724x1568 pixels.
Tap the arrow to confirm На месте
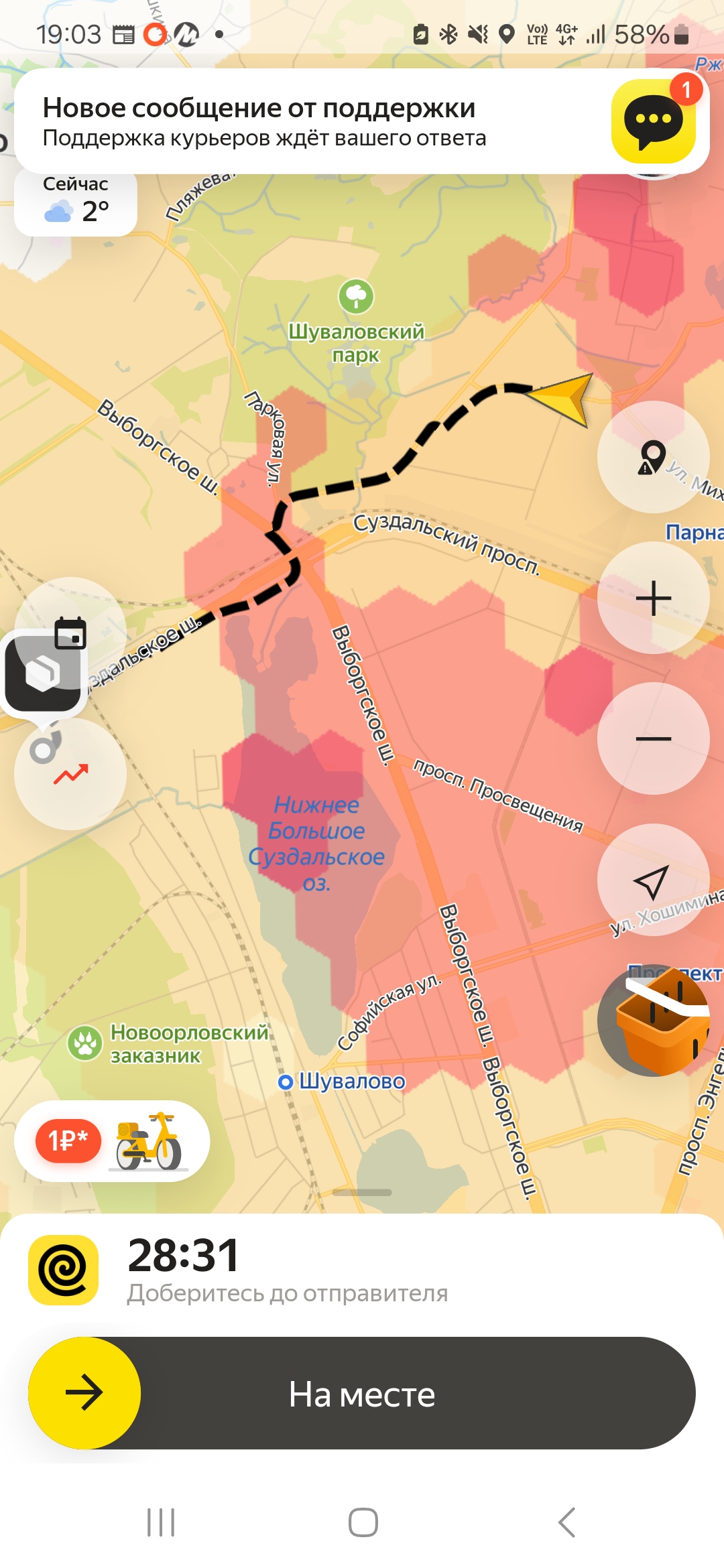[84, 1393]
